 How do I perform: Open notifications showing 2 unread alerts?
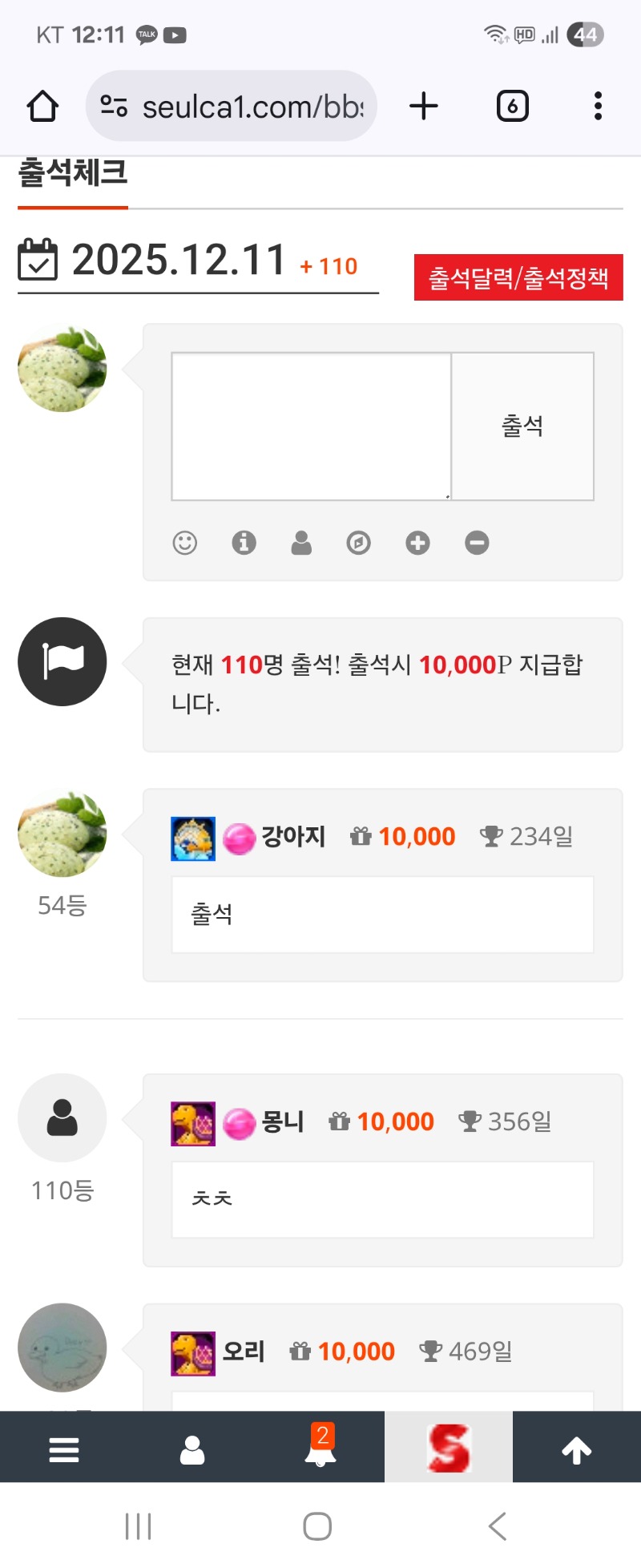320,1448
